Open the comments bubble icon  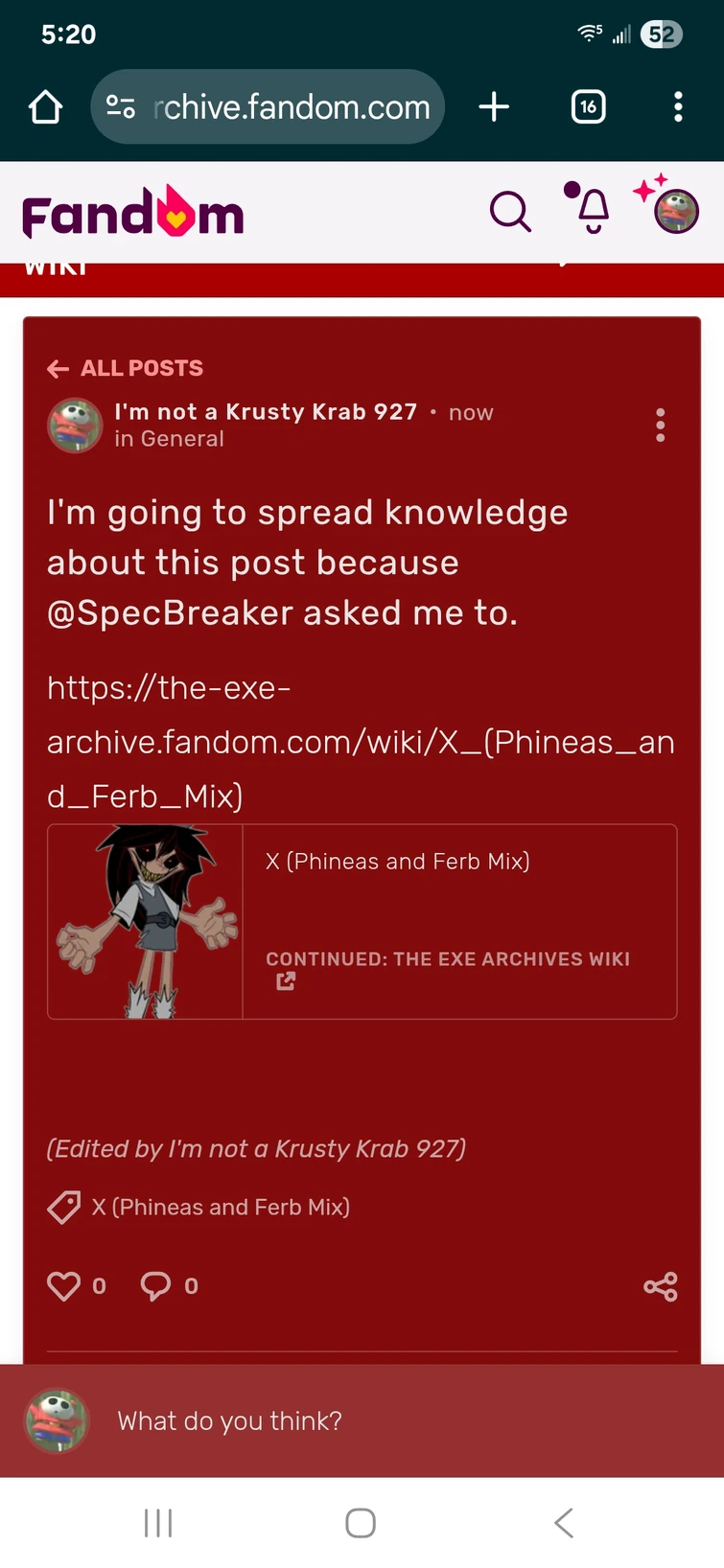[155, 1285]
